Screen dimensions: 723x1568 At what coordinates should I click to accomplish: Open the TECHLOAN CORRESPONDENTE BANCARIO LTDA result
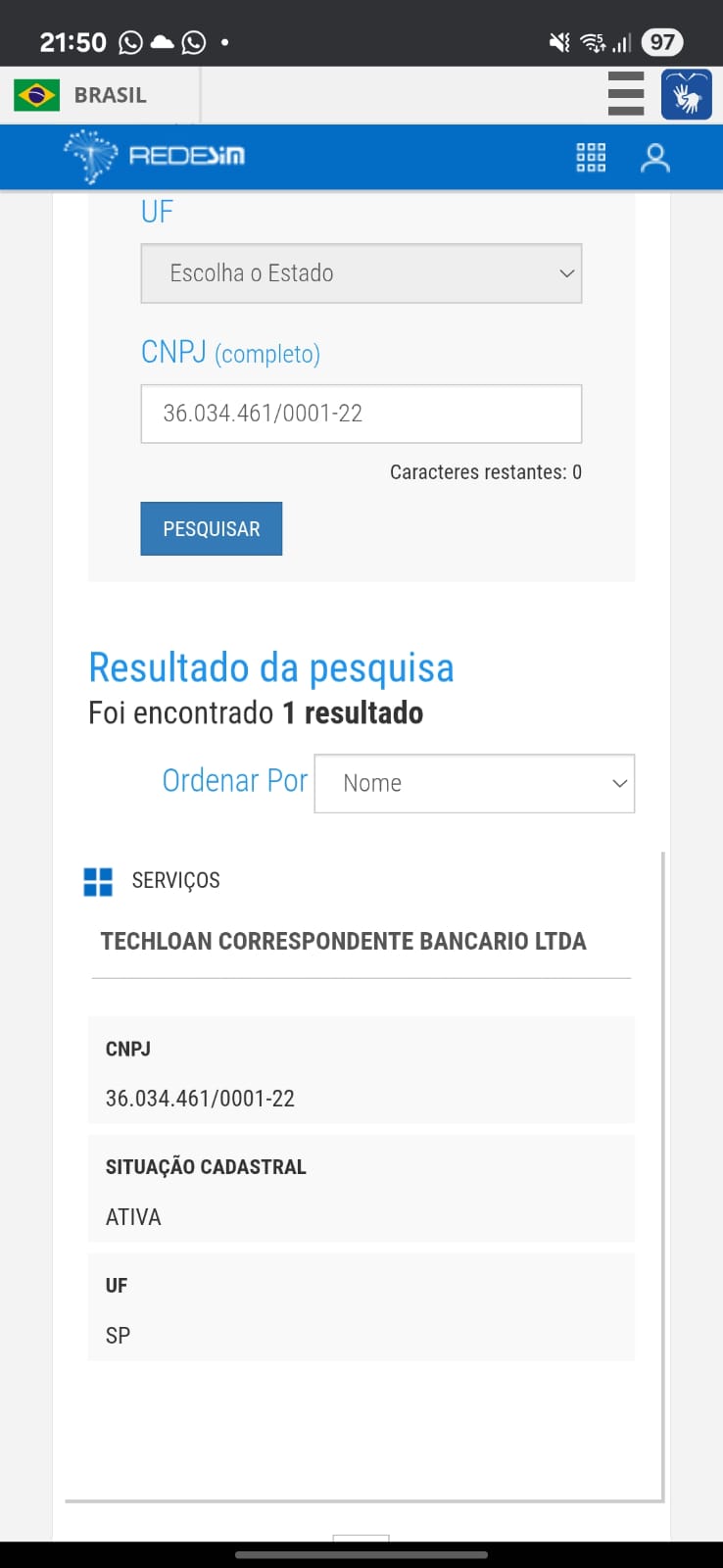pyautogui.click(x=344, y=941)
